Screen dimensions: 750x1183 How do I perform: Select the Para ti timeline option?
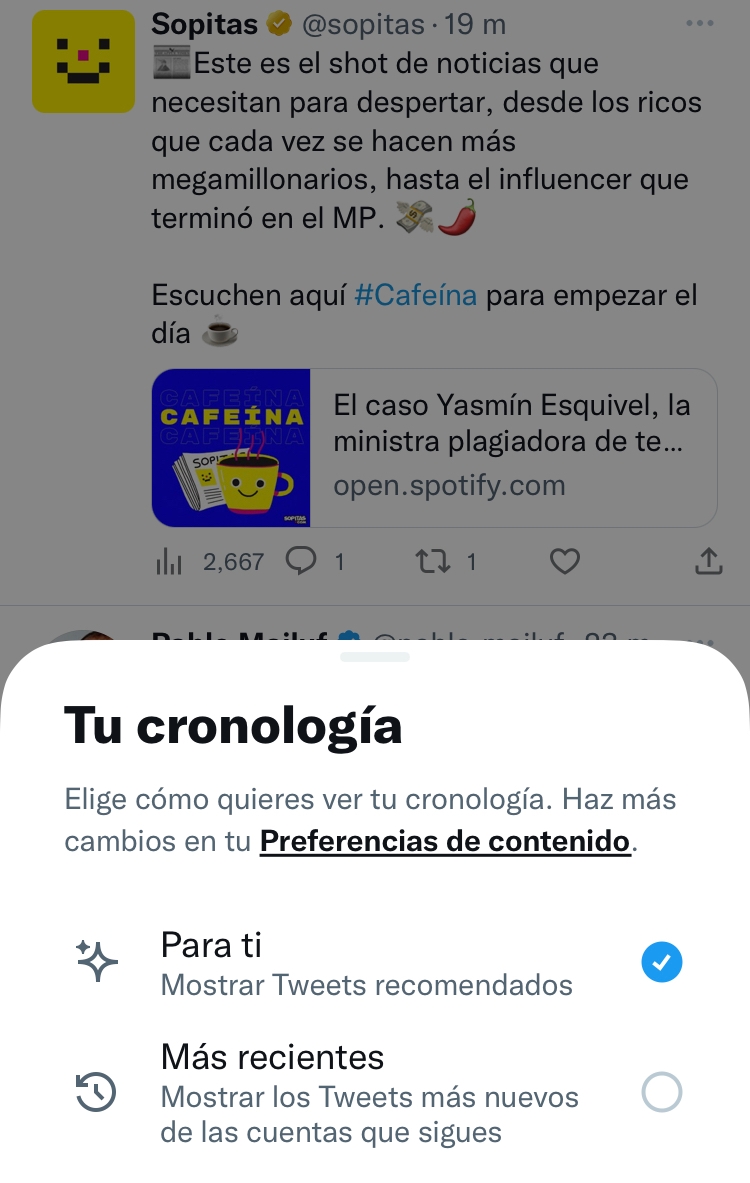(660, 963)
